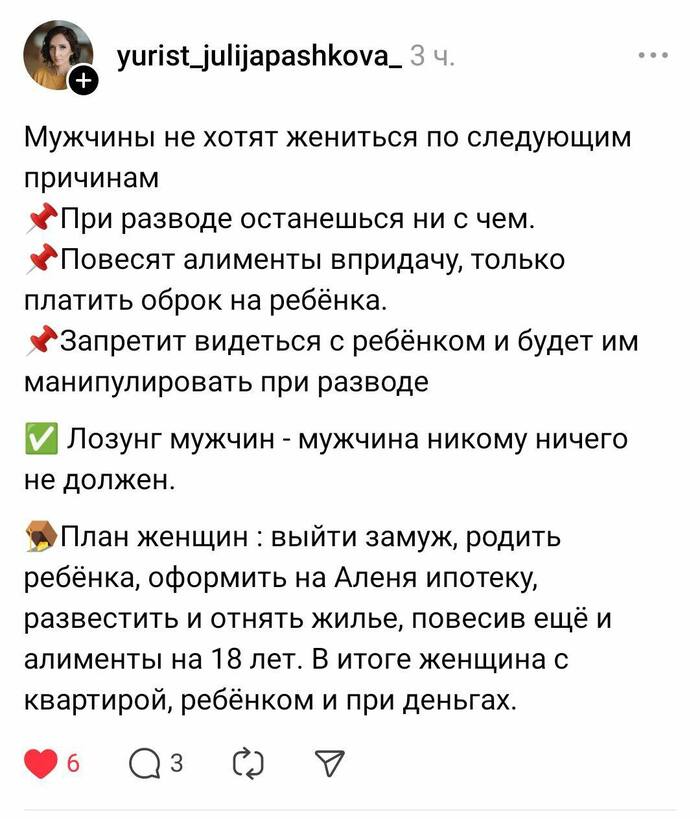Repost this thread
This screenshot has height=819, width=700.
click(x=246, y=766)
